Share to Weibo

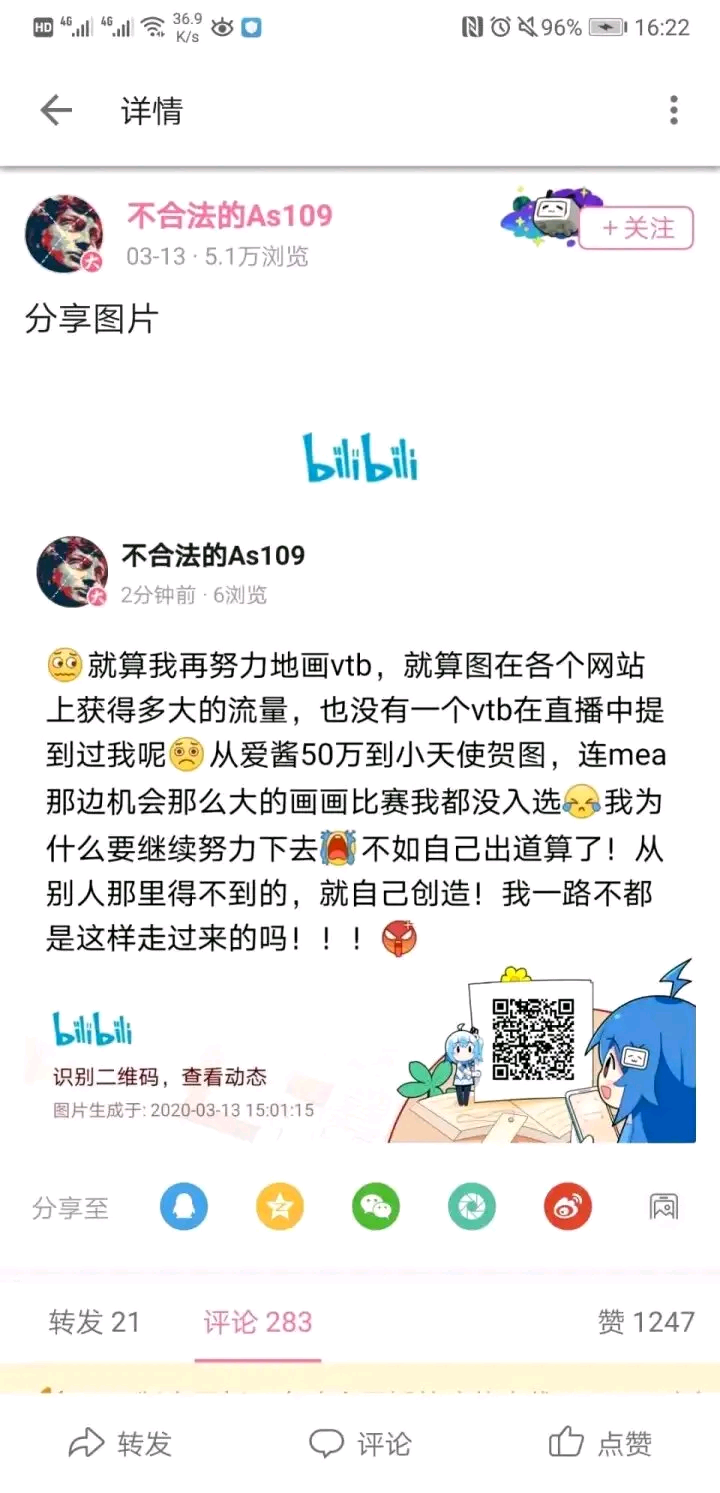tap(568, 1207)
